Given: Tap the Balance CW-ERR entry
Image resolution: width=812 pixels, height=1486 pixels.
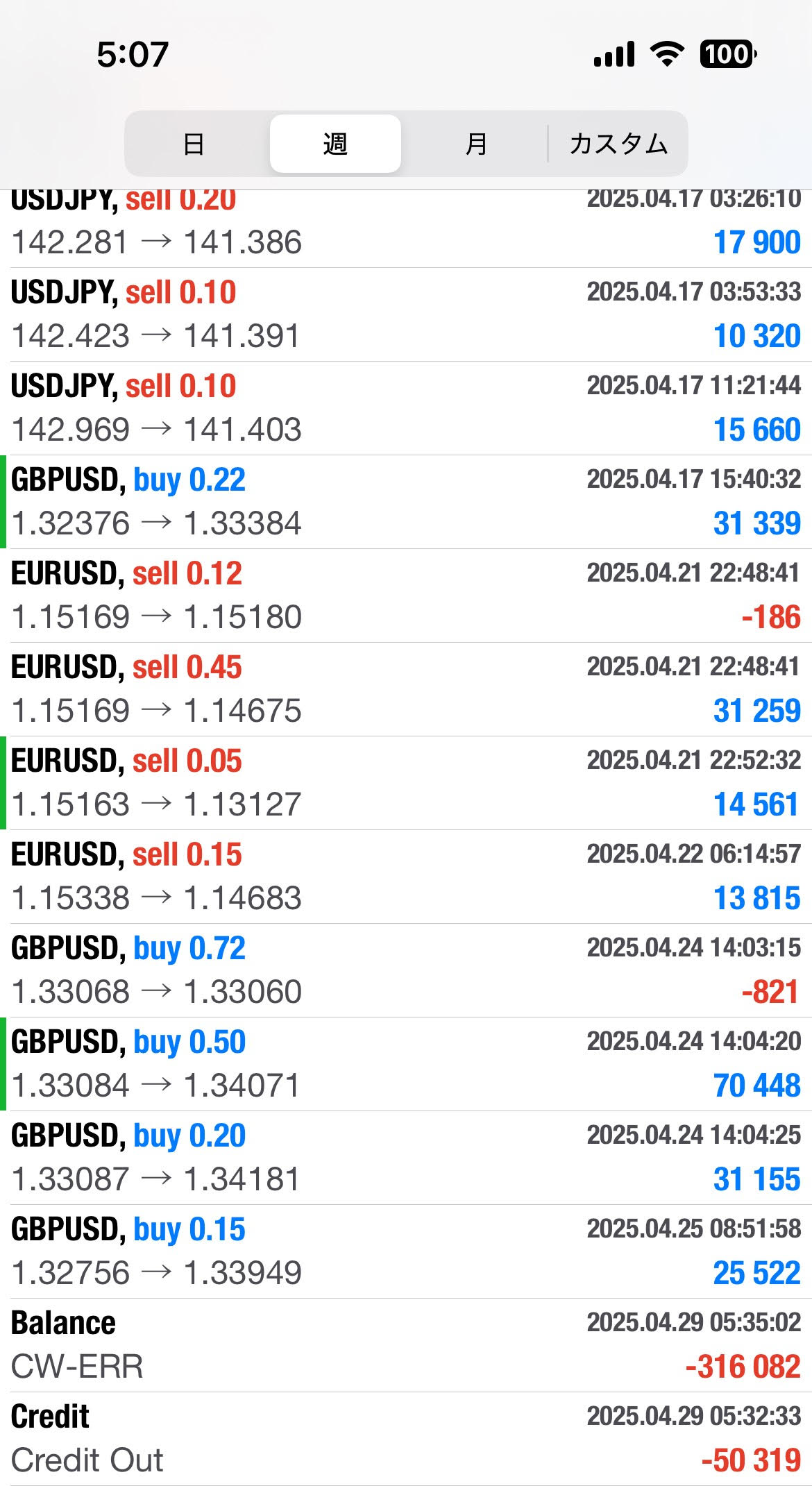Looking at the screenshot, I should [406, 1345].
